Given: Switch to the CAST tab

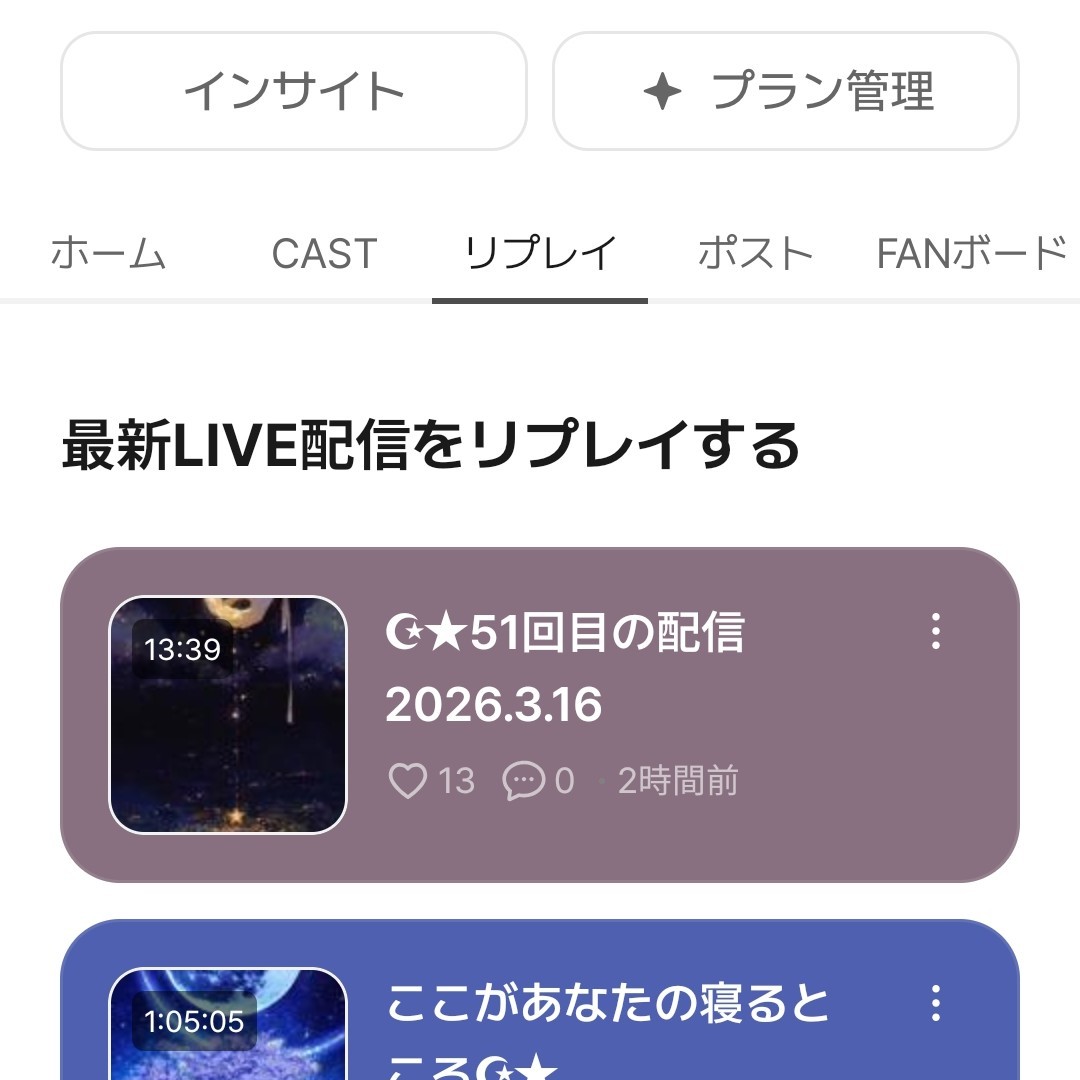Looking at the screenshot, I should pyautogui.click(x=324, y=254).
